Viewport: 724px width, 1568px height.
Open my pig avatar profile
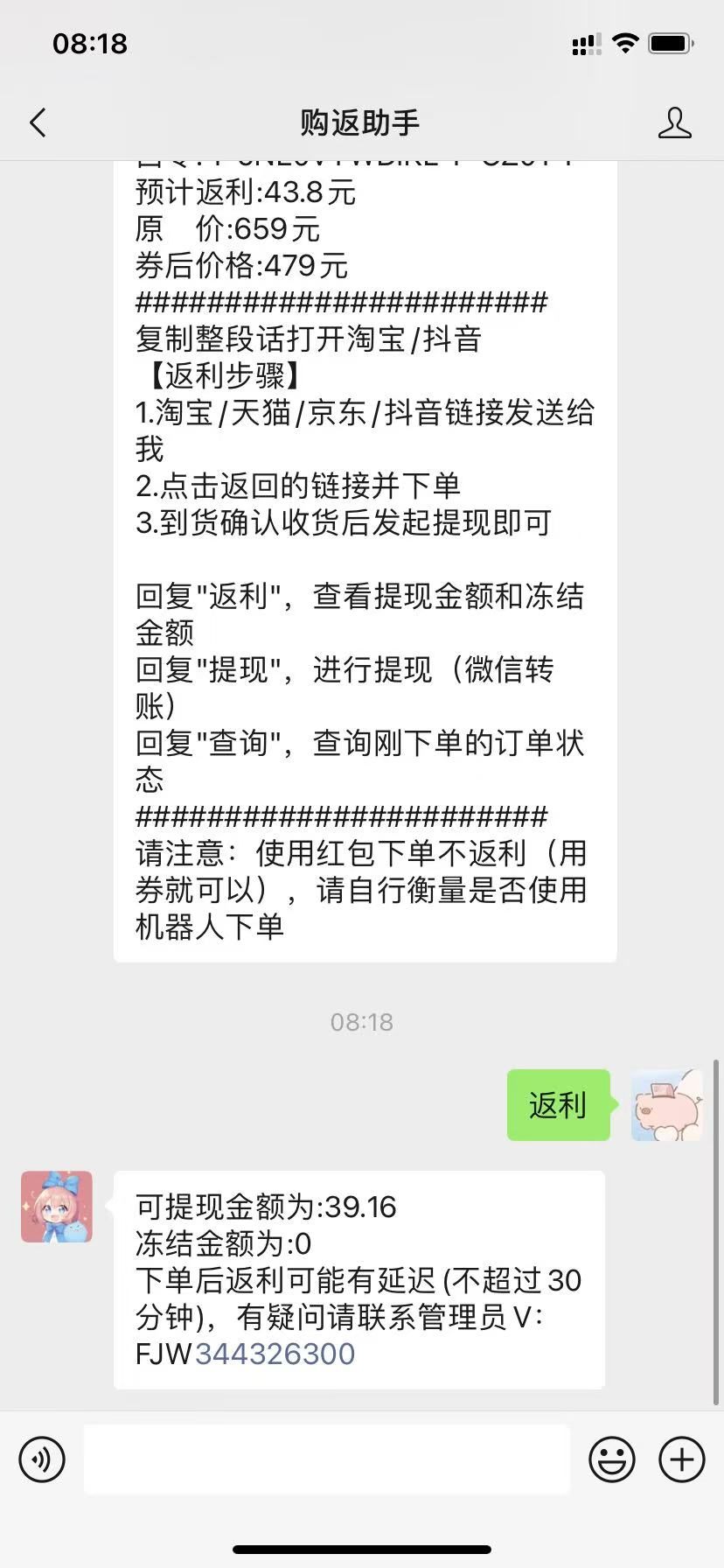[x=666, y=1105]
